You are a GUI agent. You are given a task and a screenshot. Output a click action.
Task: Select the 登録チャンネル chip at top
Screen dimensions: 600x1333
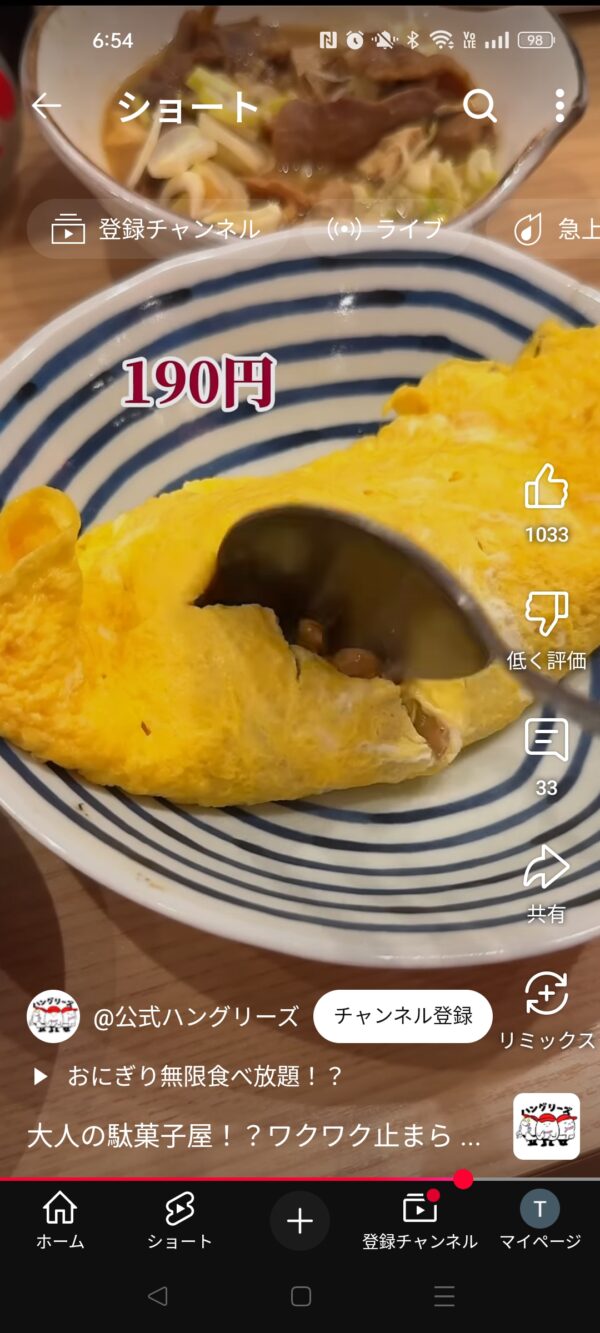click(157, 229)
